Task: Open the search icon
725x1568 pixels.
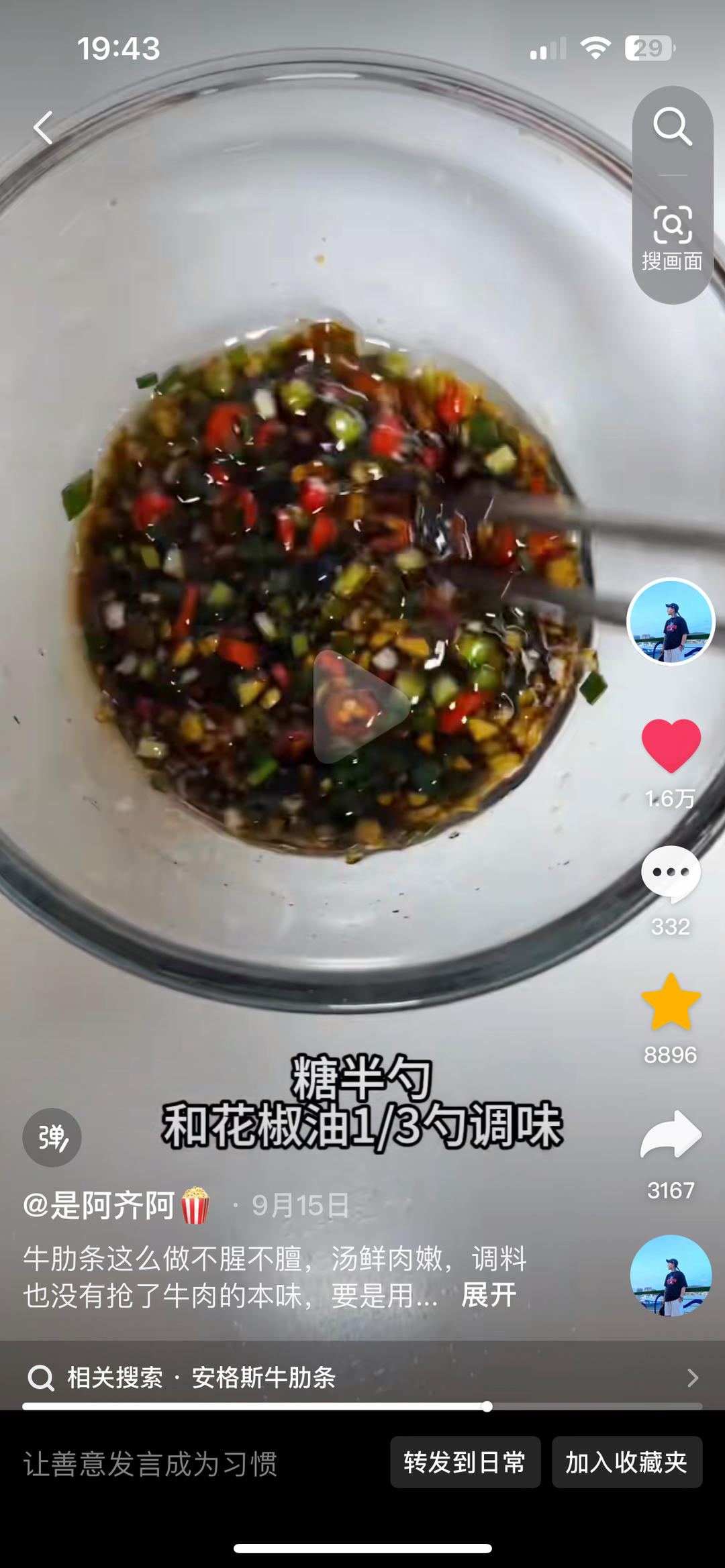Action: (x=673, y=126)
